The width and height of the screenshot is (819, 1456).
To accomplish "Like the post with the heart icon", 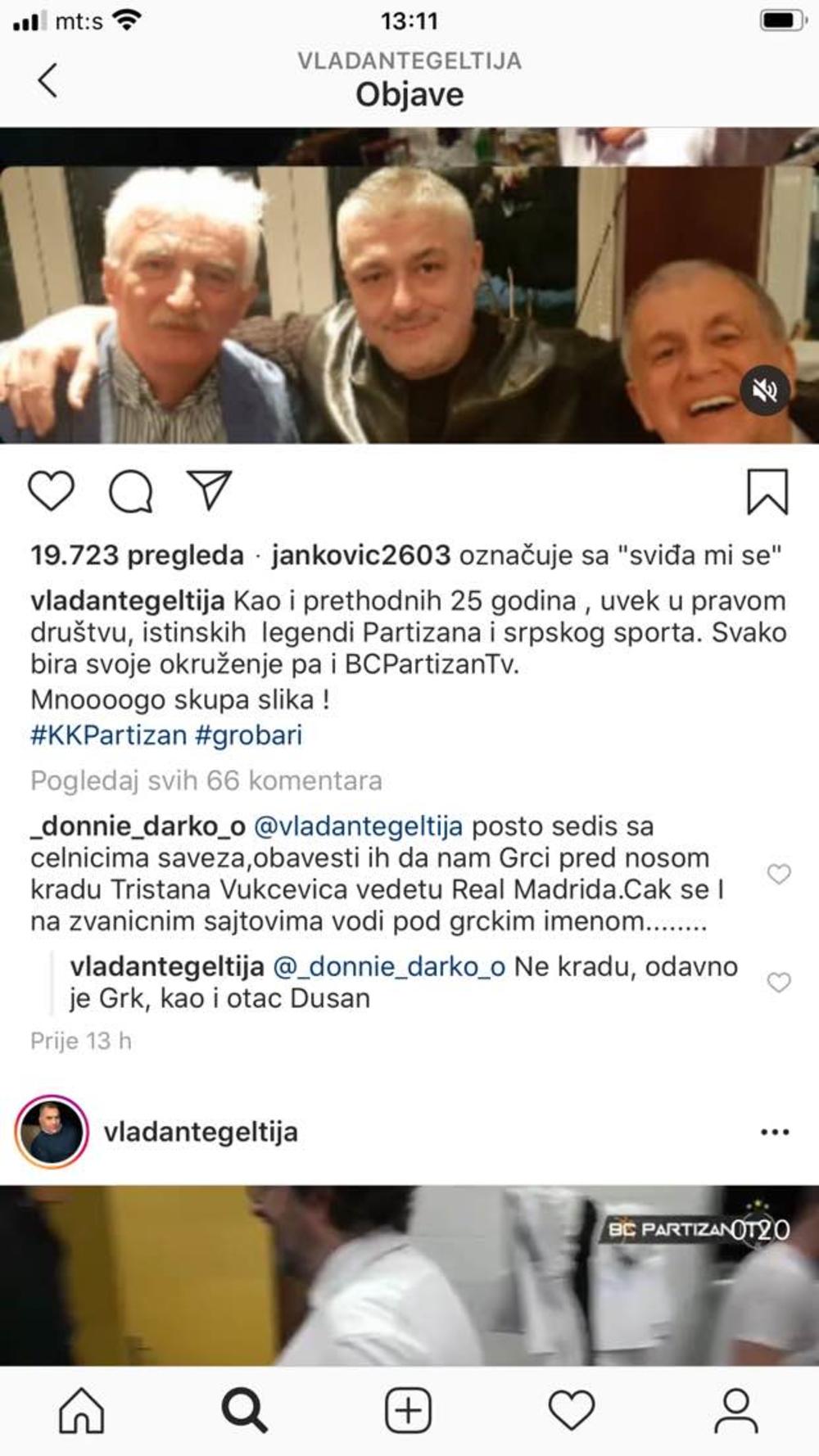I will click(52, 491).
